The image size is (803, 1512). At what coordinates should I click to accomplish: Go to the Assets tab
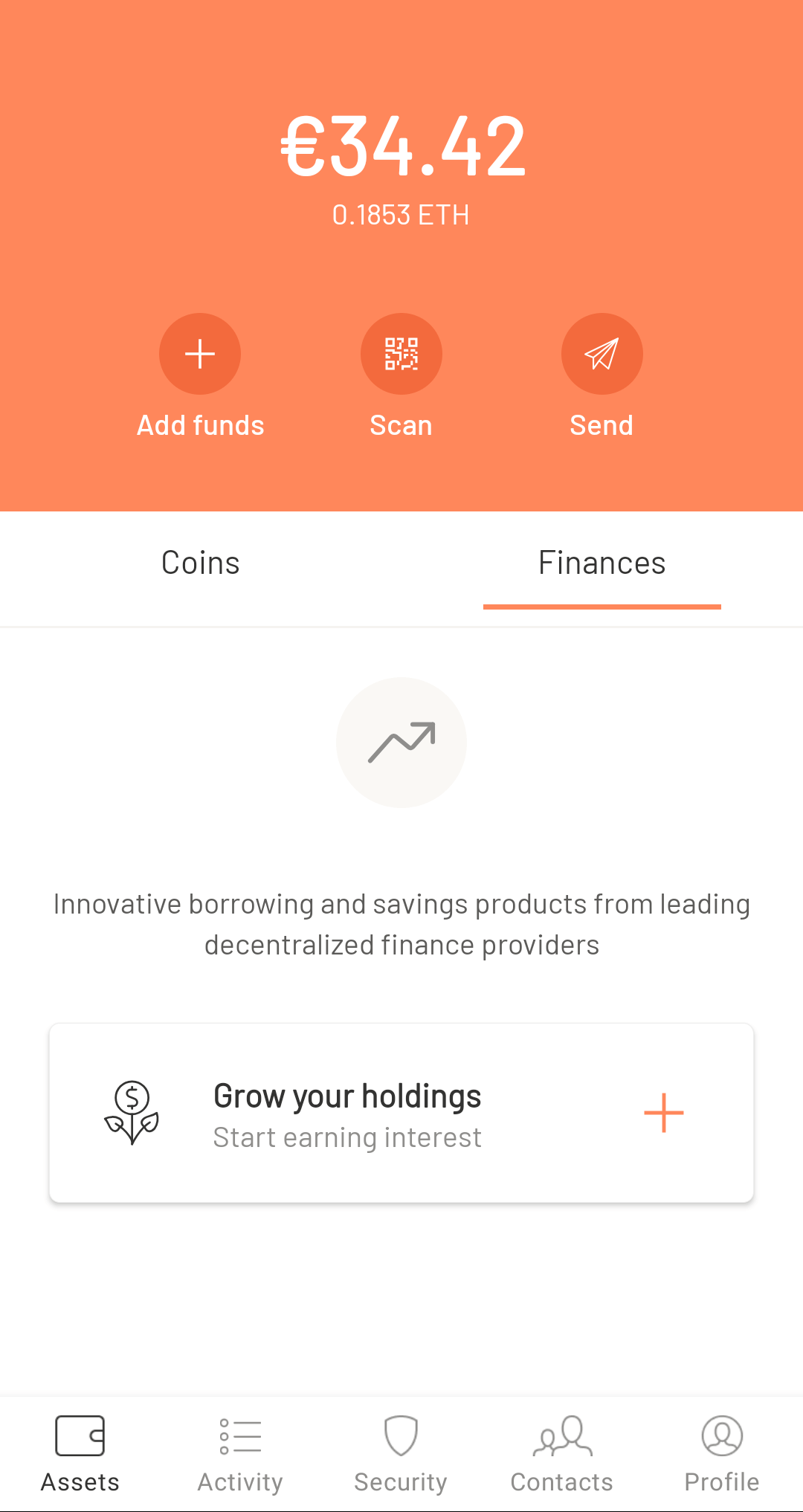[80, 1454]
